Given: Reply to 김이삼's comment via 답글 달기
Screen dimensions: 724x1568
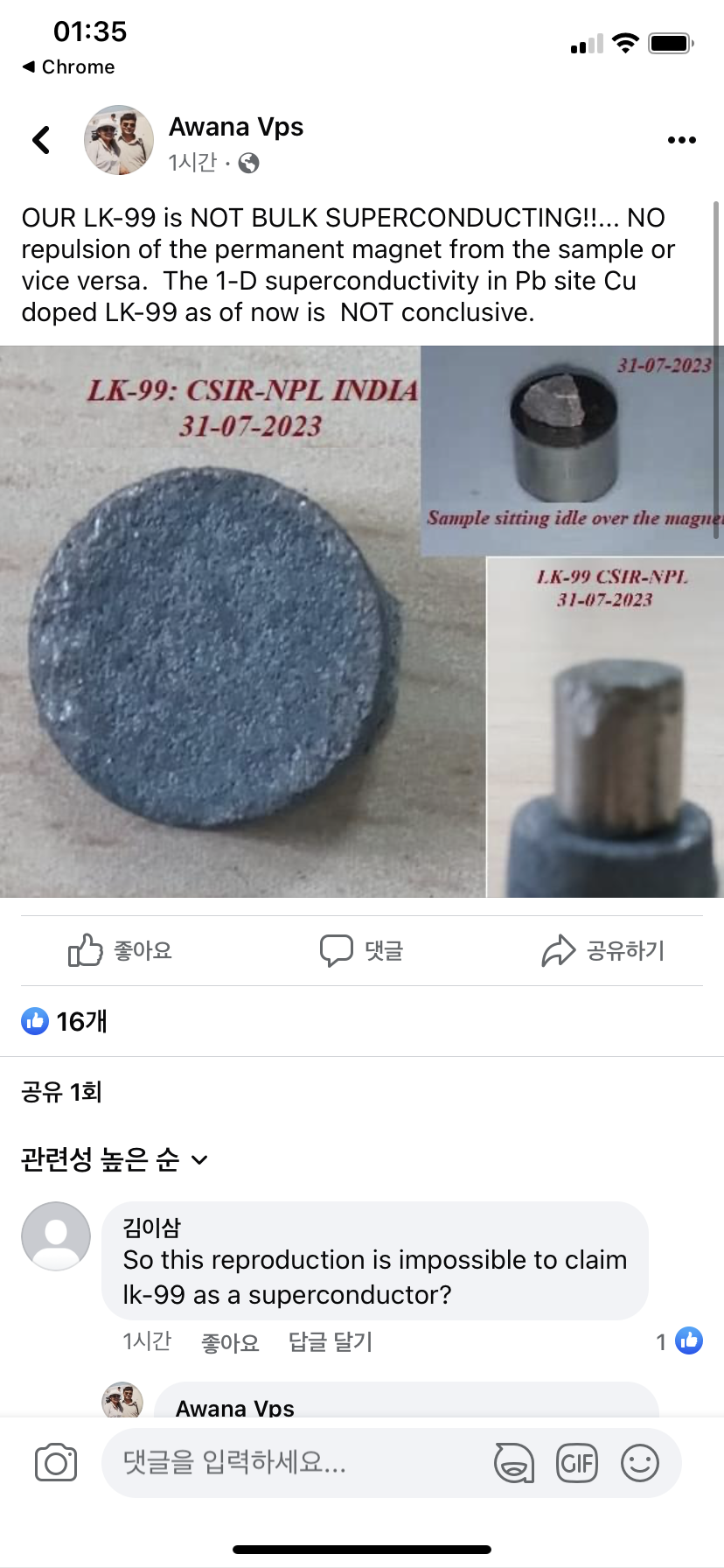Looking at the screenshot, I should (331, 1342).
